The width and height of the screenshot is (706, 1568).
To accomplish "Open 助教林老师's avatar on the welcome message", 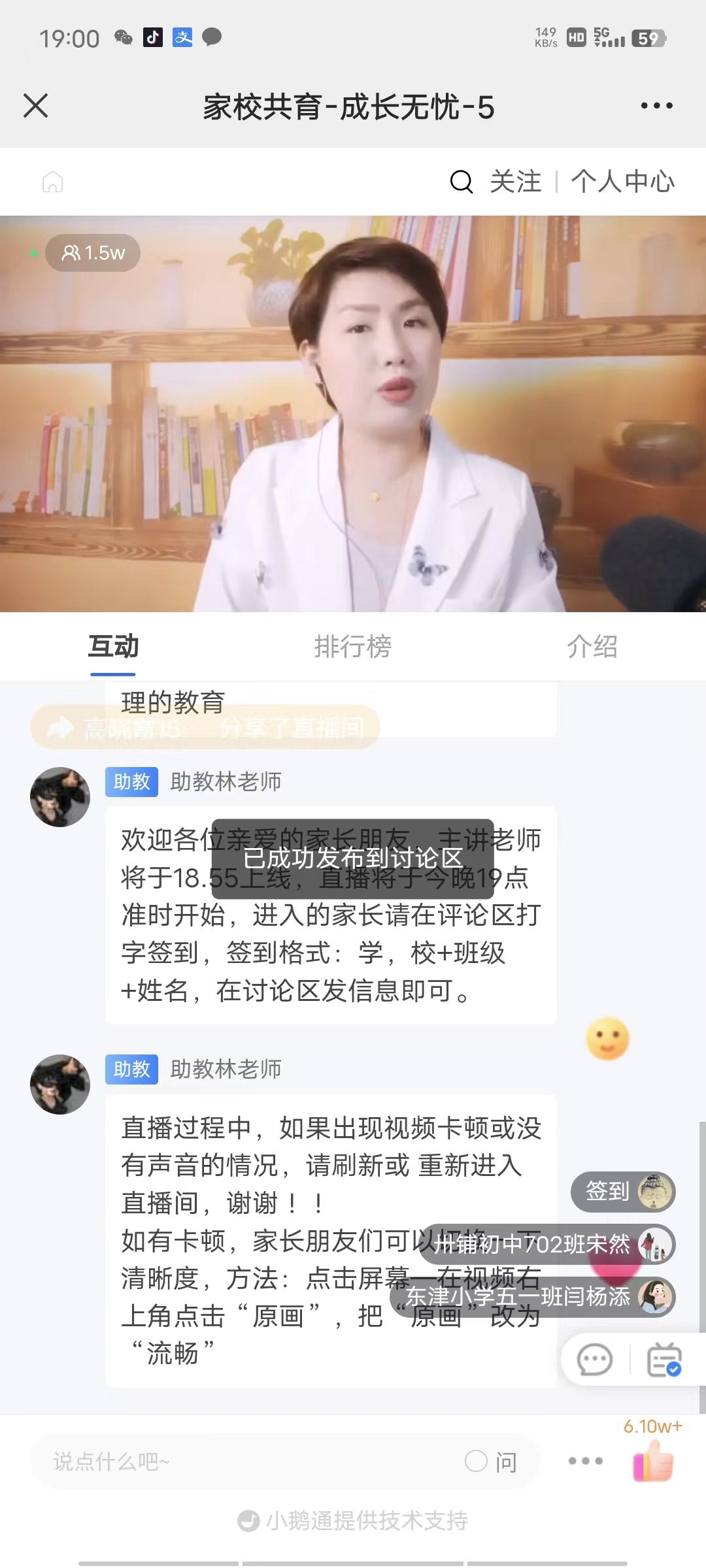I will coord(60,797).
